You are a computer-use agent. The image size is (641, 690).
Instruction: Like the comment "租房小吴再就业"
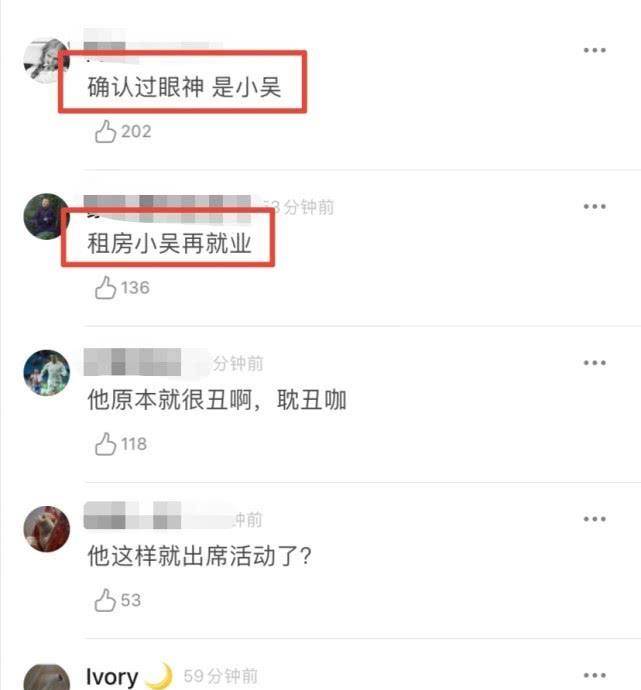pyautogui.click(x=106, y=288)
